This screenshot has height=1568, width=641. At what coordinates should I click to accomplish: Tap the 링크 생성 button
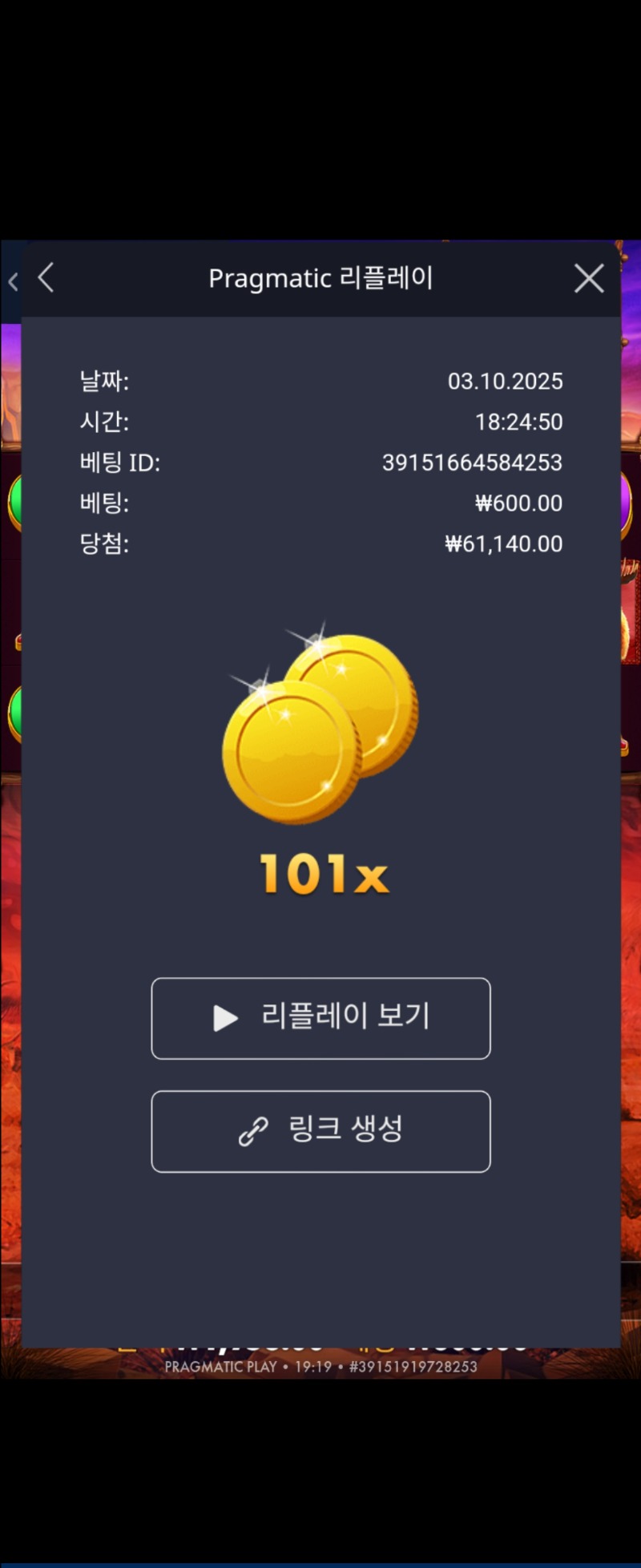click(x=320, y=1131)
